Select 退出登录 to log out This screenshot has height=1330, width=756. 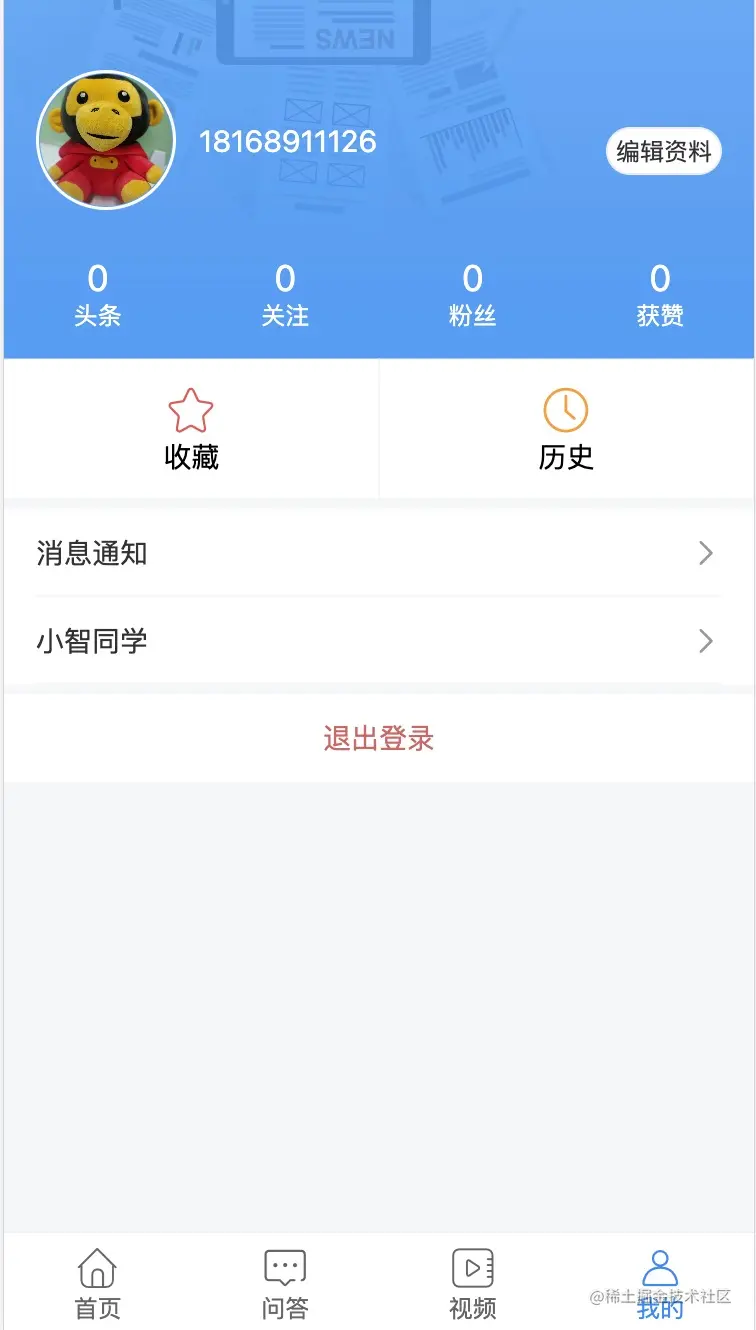(378, 739)
